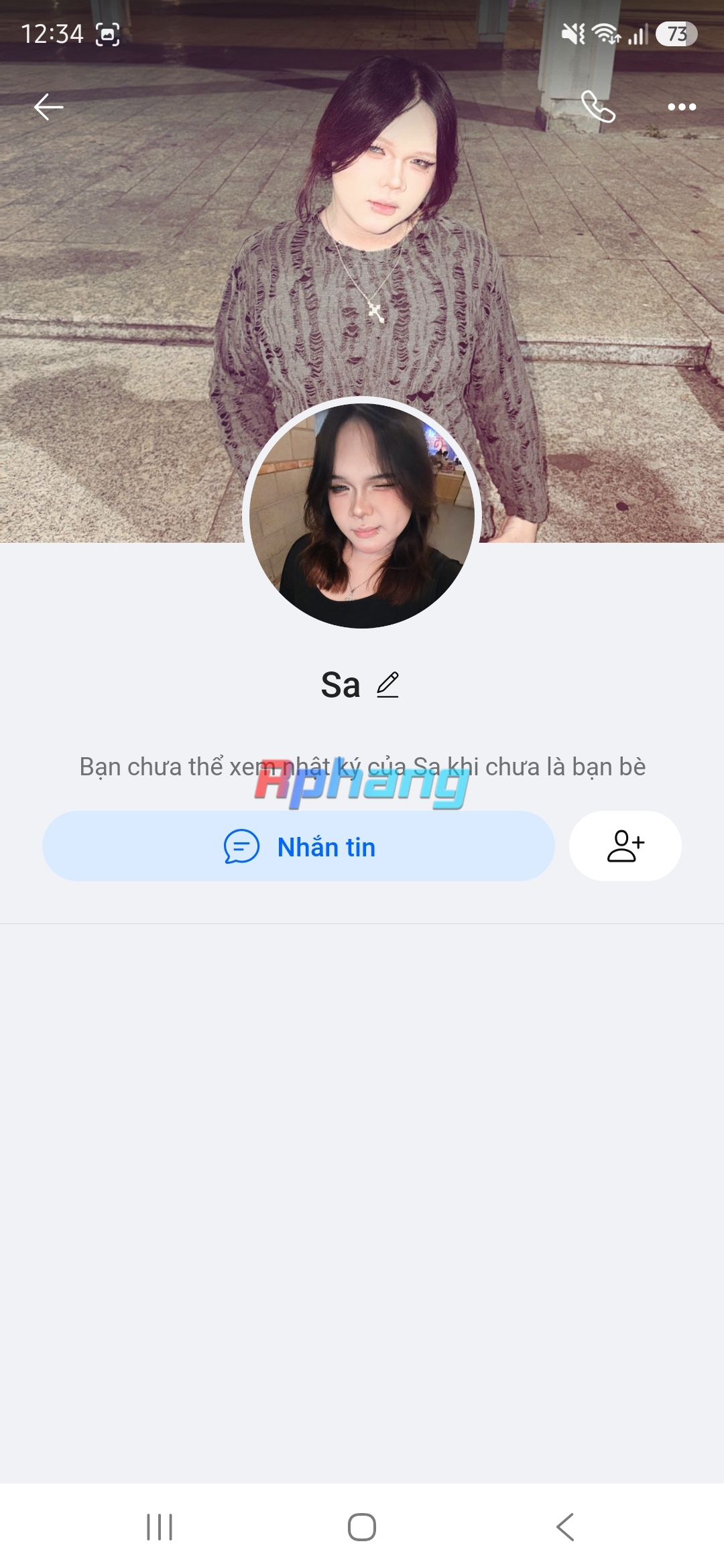Send a friend request with add-friend button

point(625,846)
